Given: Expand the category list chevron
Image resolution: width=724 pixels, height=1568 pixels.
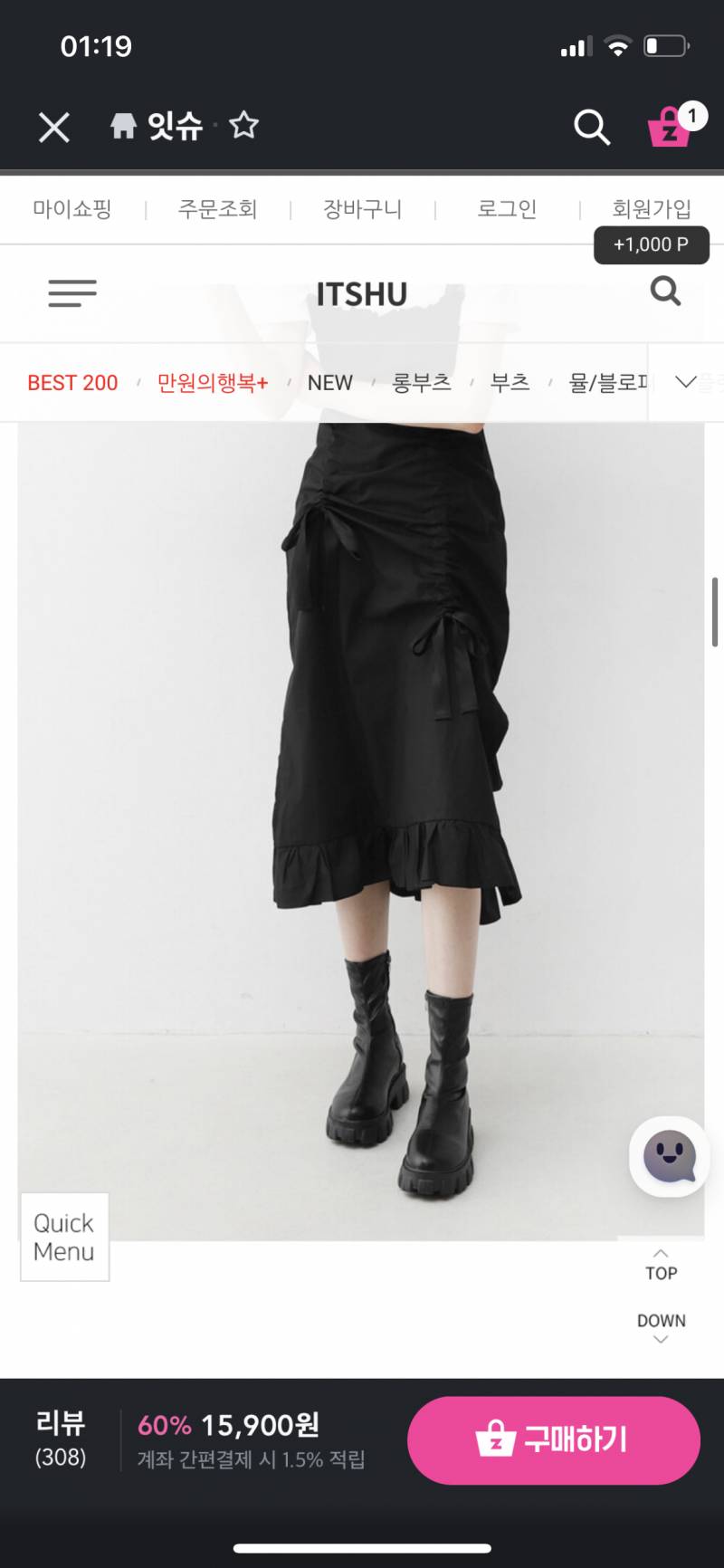Looking at the screenshot, I should (685, 382).
